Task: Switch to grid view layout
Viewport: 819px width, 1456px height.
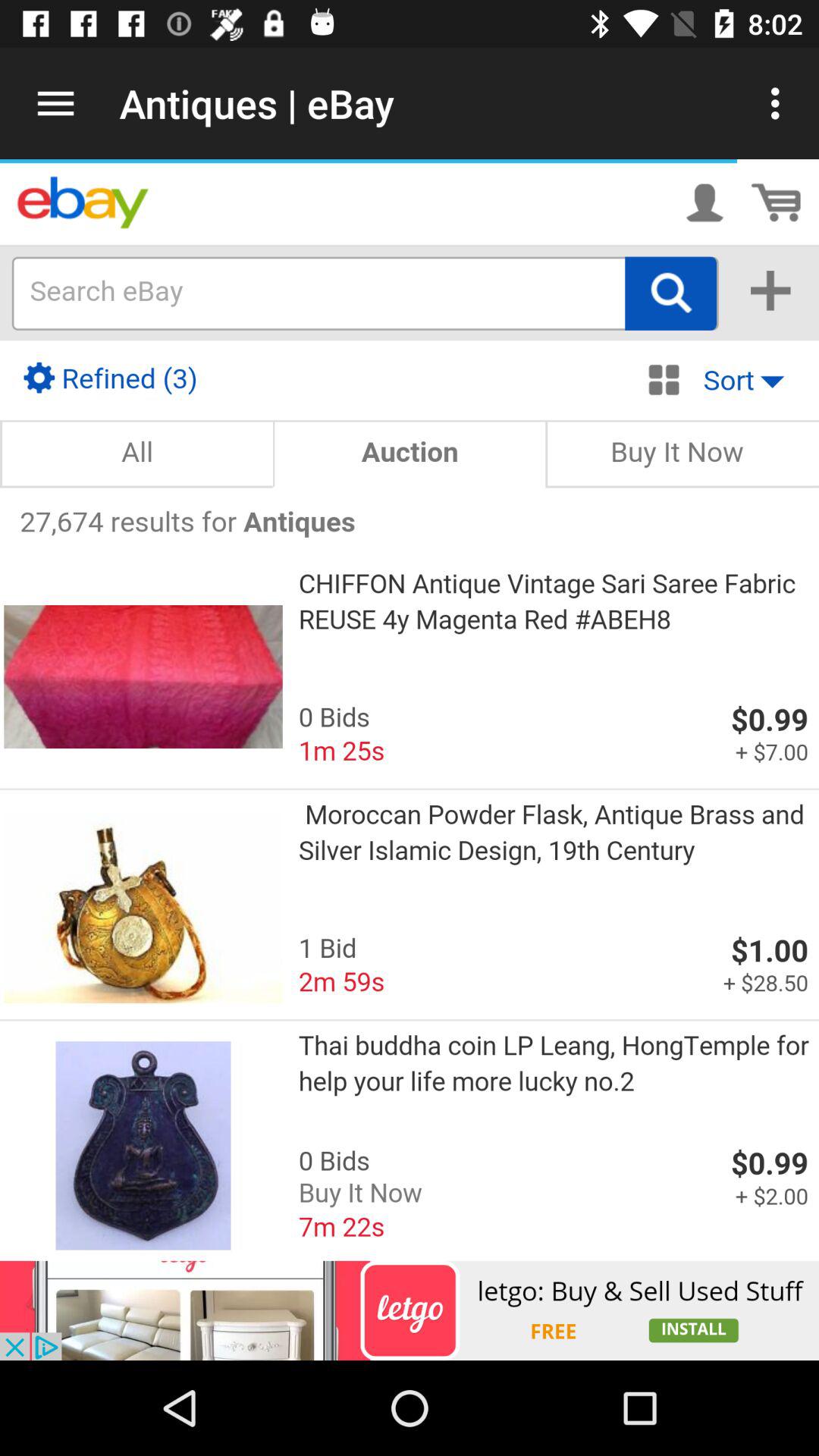Action: pyautogui.click(x=664, y=380)
